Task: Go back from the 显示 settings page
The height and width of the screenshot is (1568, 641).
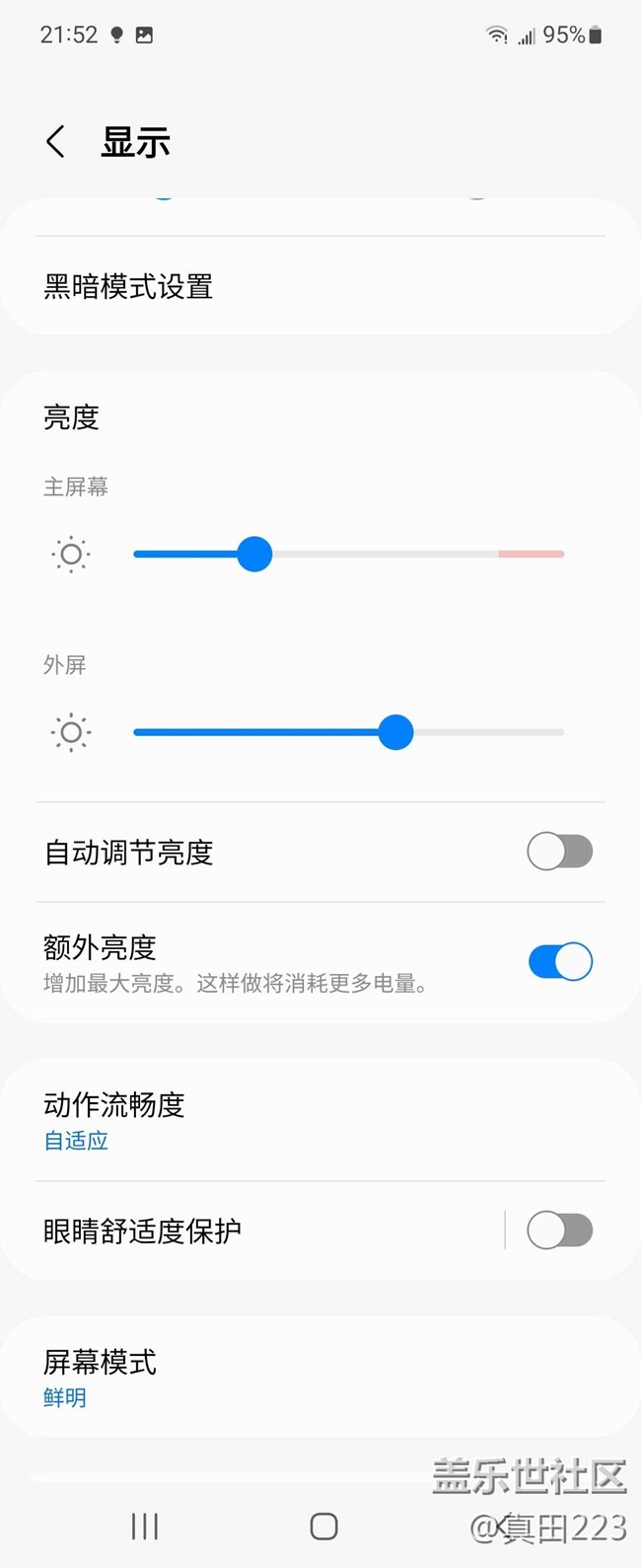Action: coord(56,142)
